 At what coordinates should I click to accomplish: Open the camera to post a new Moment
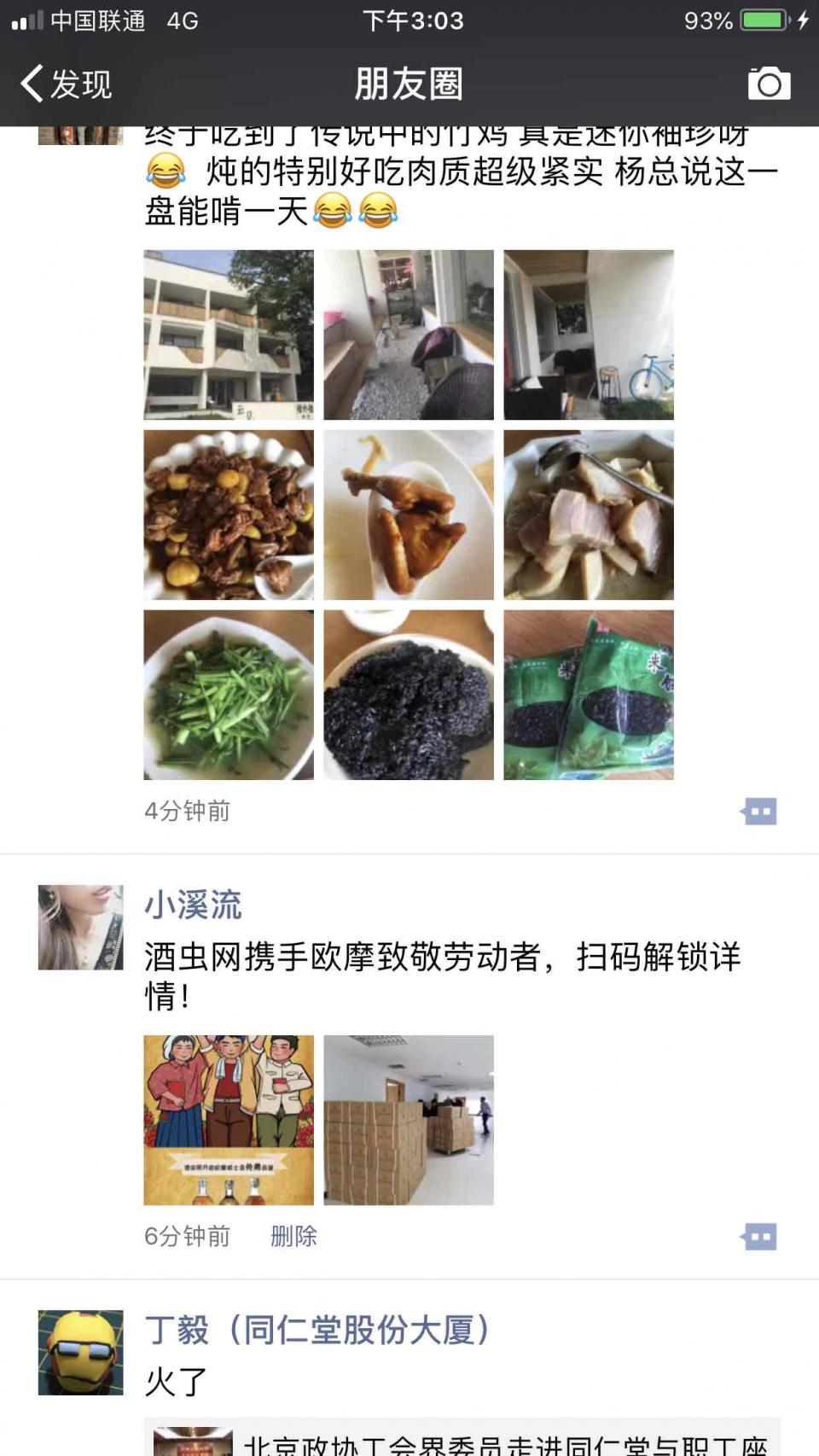[769, 84]
